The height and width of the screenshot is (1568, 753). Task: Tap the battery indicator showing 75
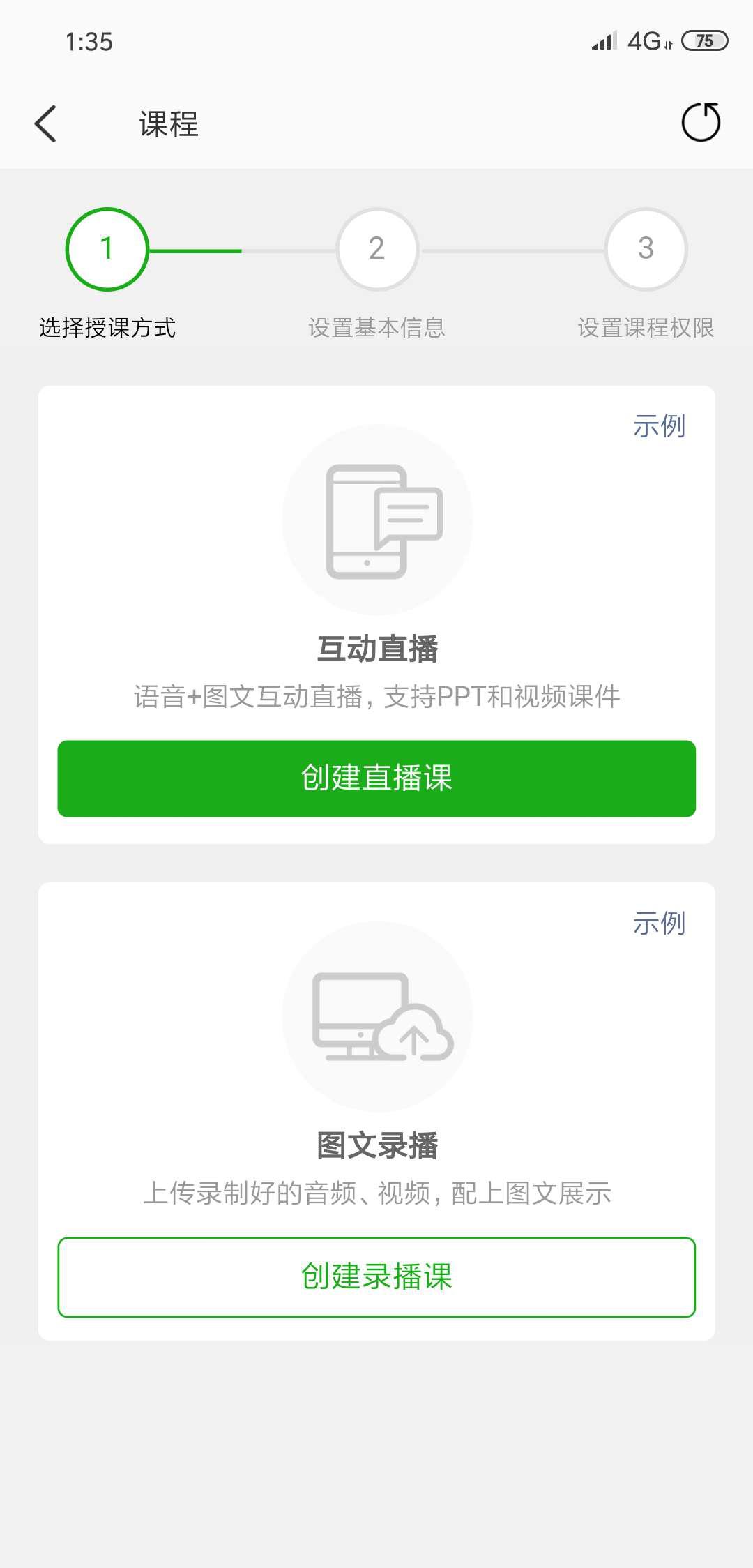706,42
